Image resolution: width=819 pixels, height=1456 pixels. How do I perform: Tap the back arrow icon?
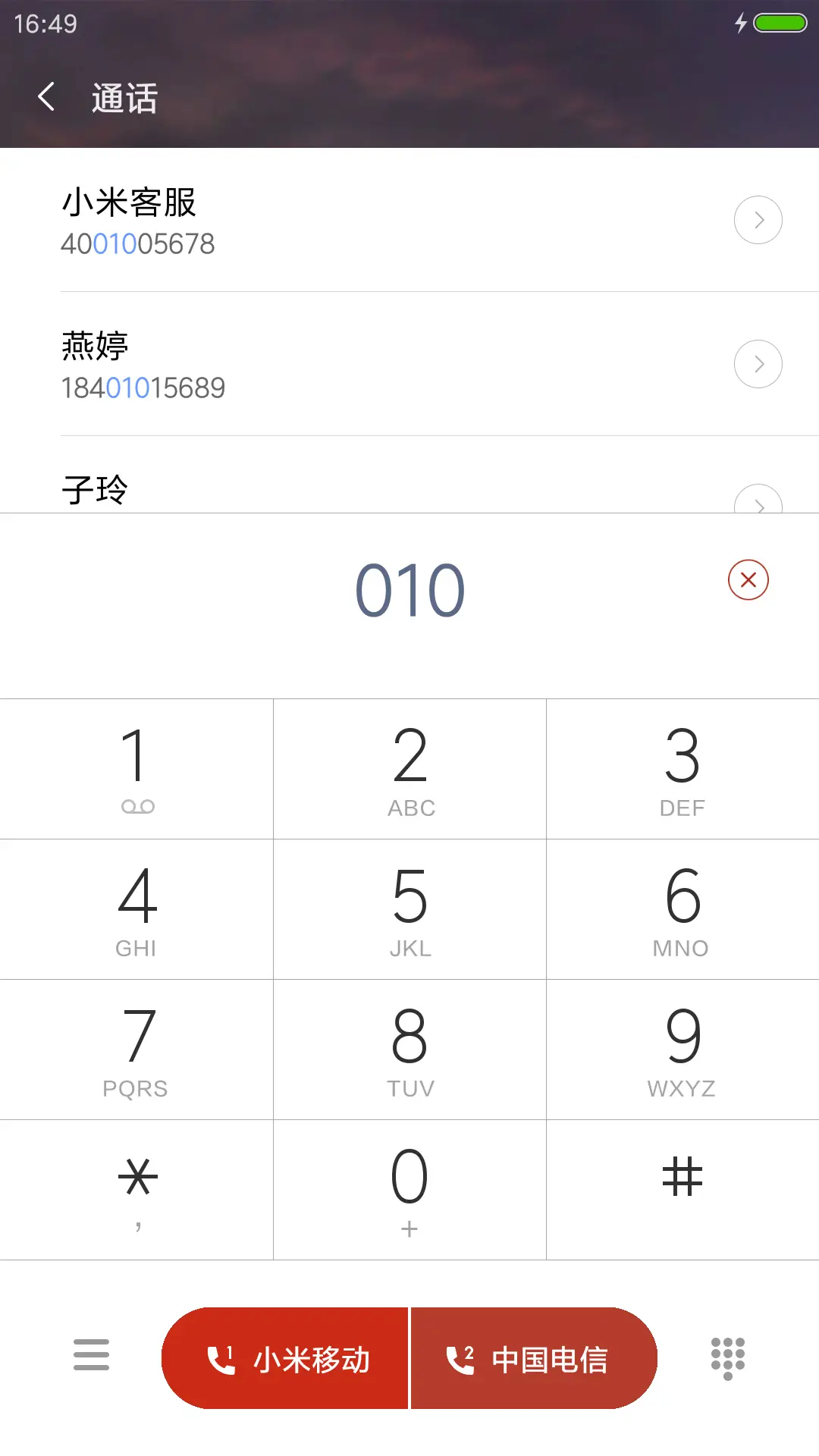pyautogui.click(x=47, y=98)
